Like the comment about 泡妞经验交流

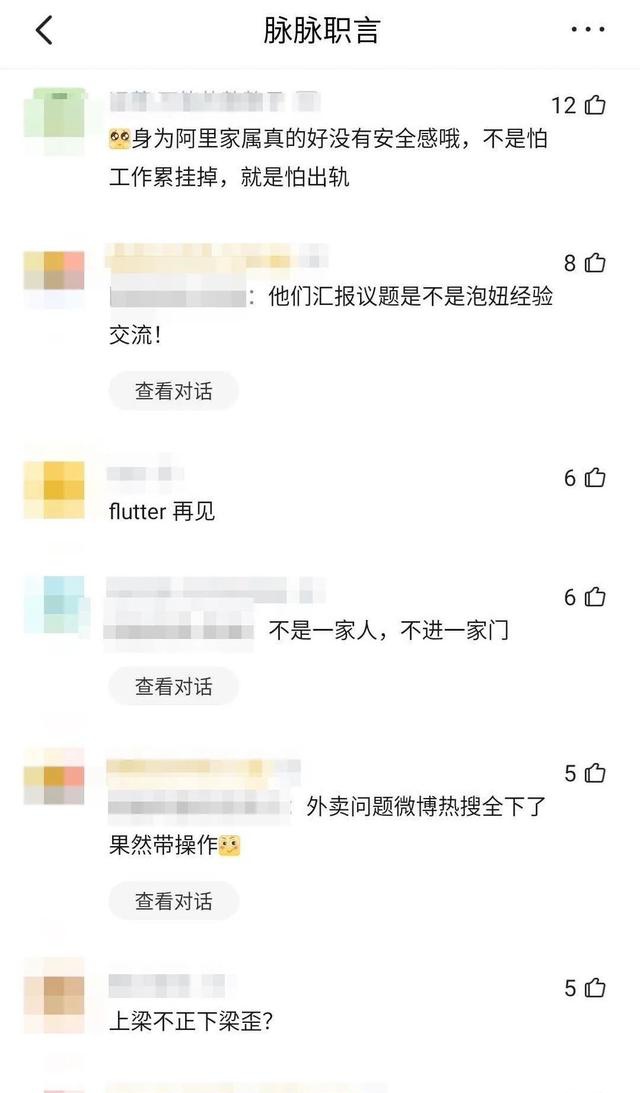pos(595,263)
